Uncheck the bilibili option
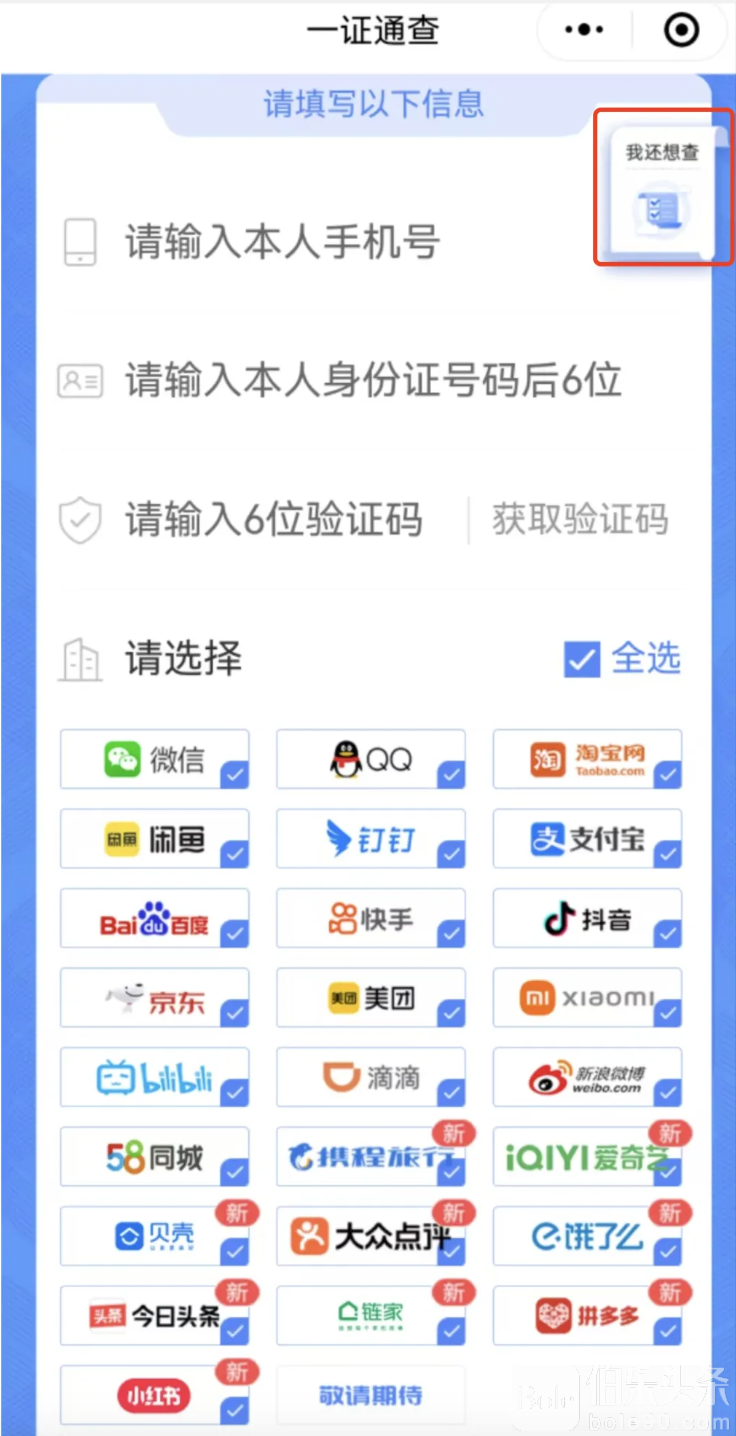The height and width of the screenshot is (1436, 736). 155,1077
